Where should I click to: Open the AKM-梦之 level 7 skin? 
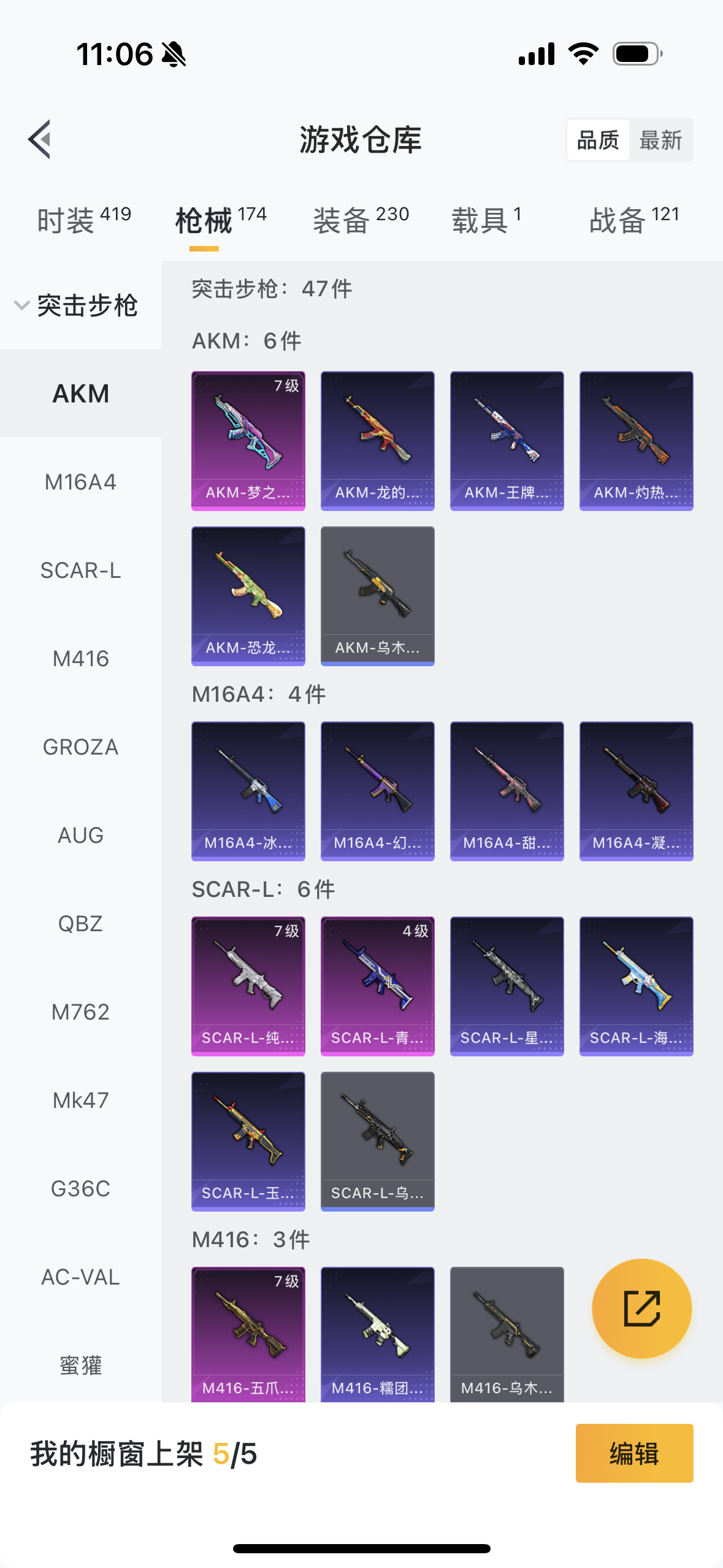pyautogui.click(x=248, y=440)
